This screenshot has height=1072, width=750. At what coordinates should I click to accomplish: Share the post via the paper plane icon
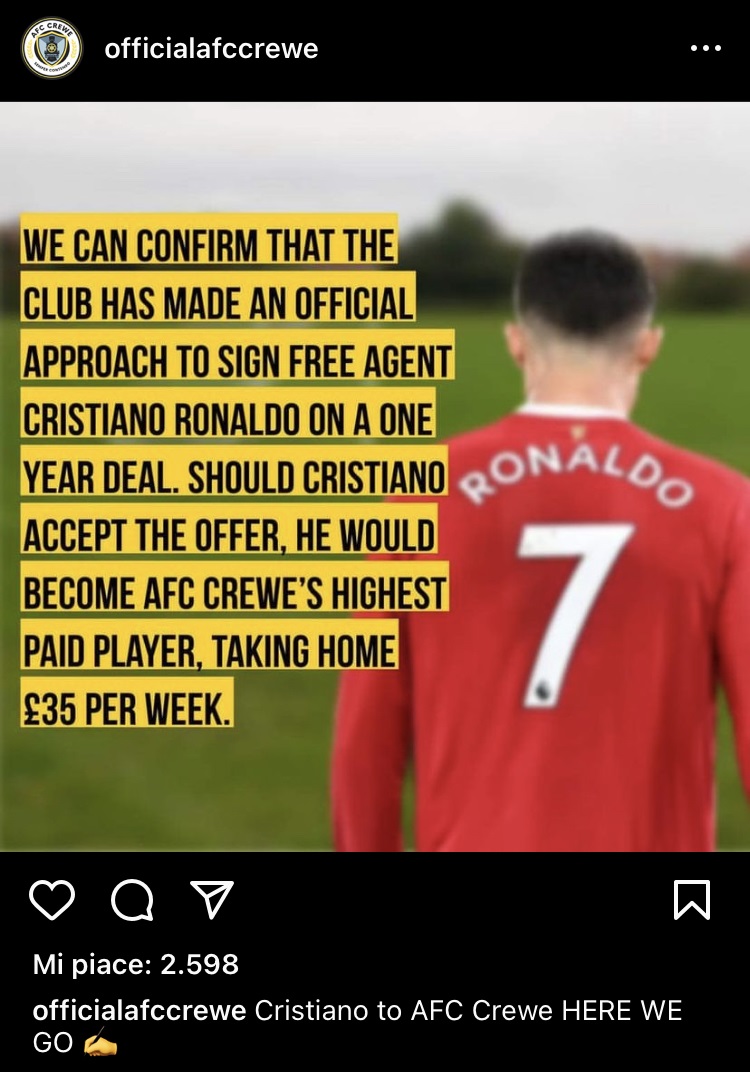[x=211, y=900]
